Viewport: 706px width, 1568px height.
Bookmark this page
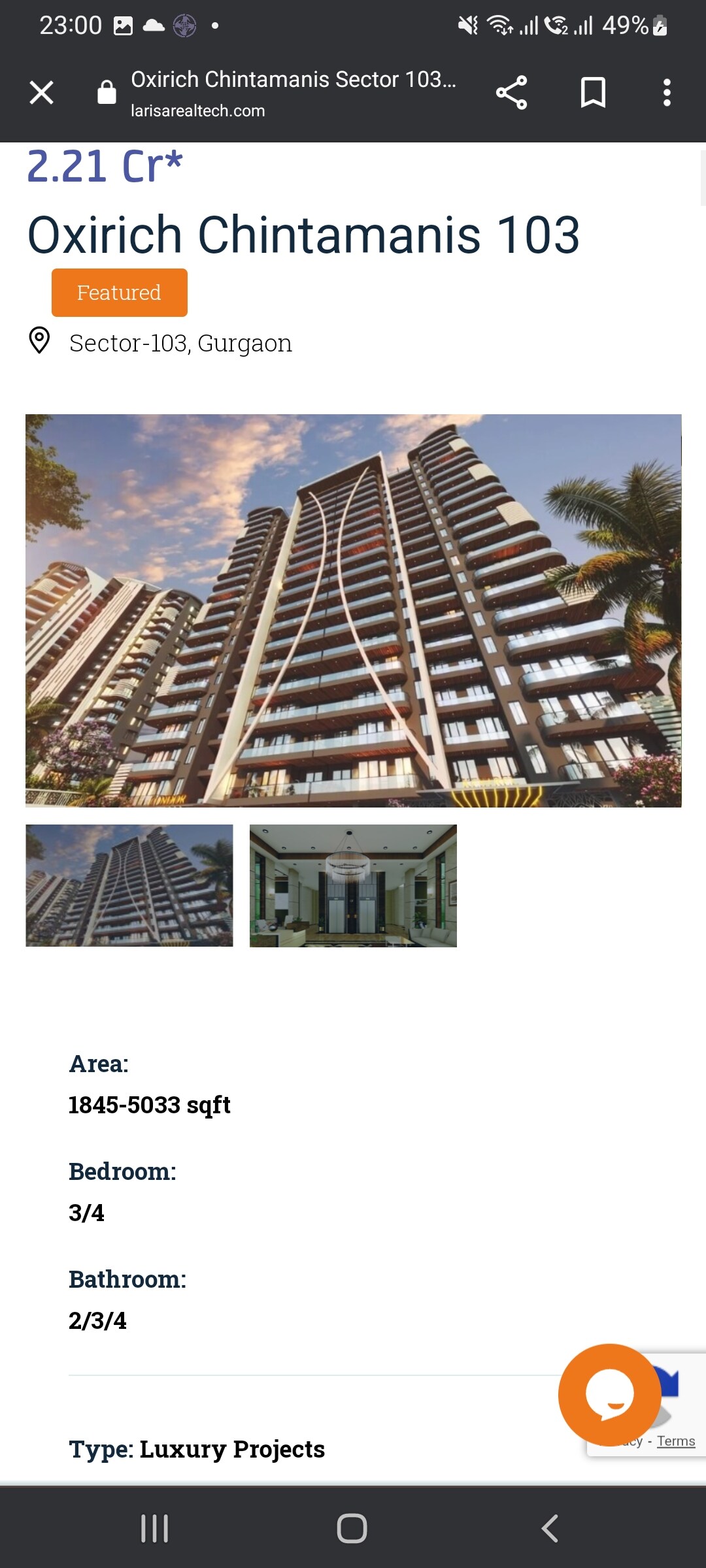(x=593, y=93)
